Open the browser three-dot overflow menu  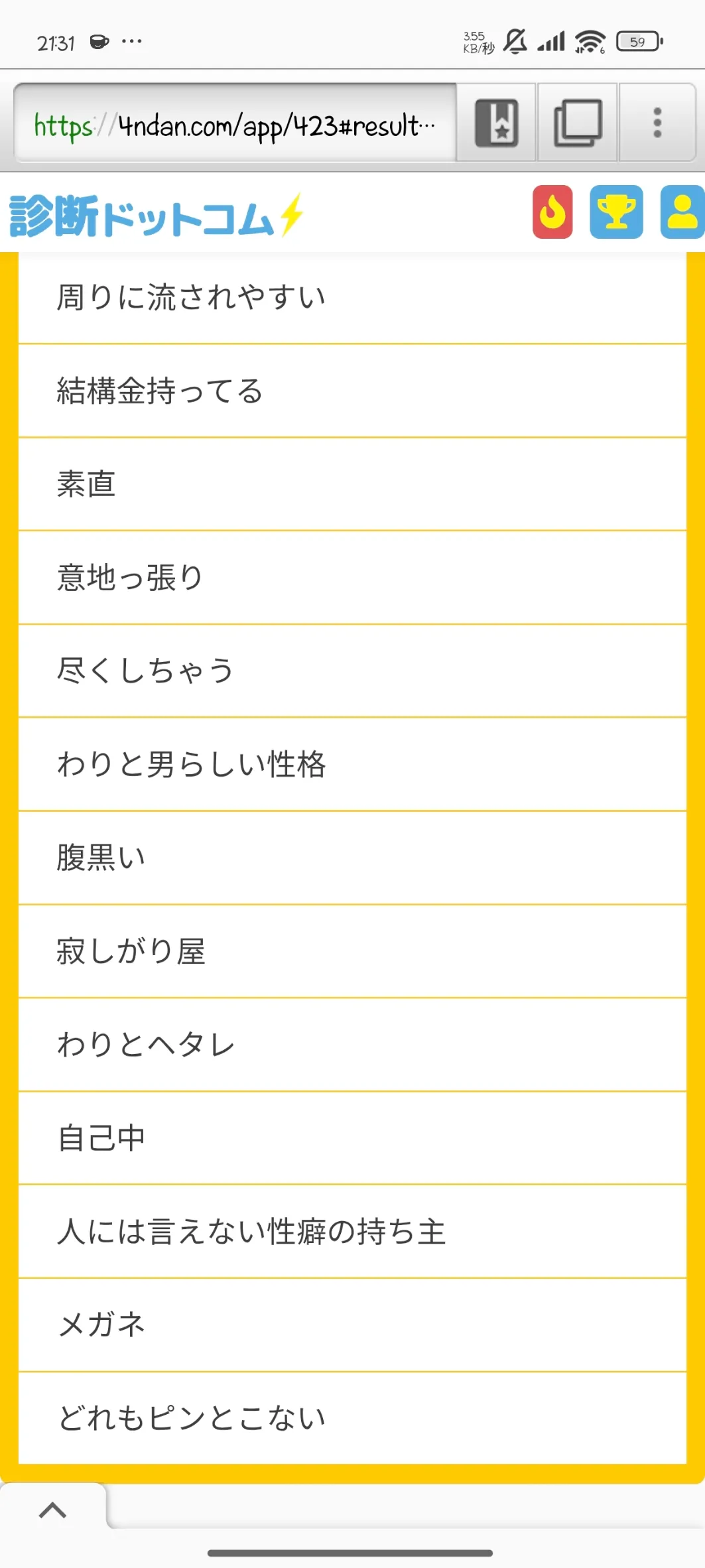657,123
